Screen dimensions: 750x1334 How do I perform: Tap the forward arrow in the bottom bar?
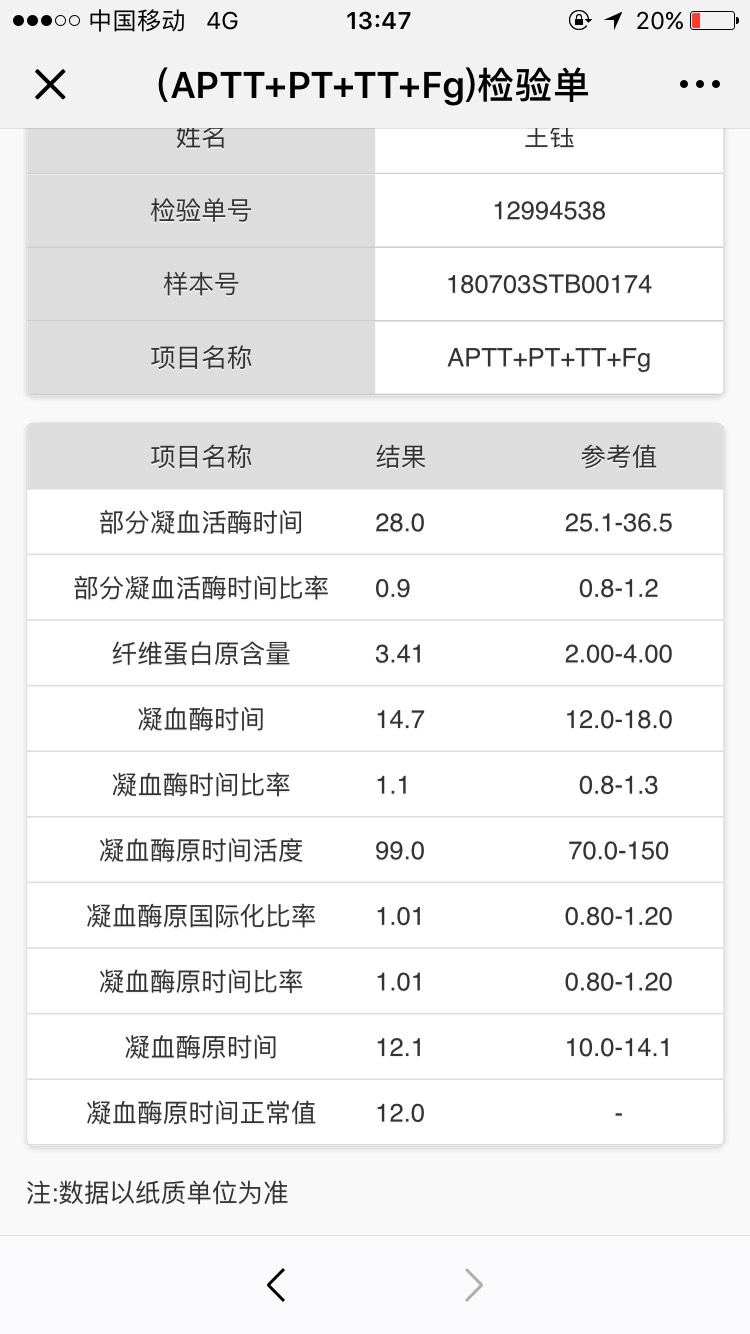coord(474,1285)
